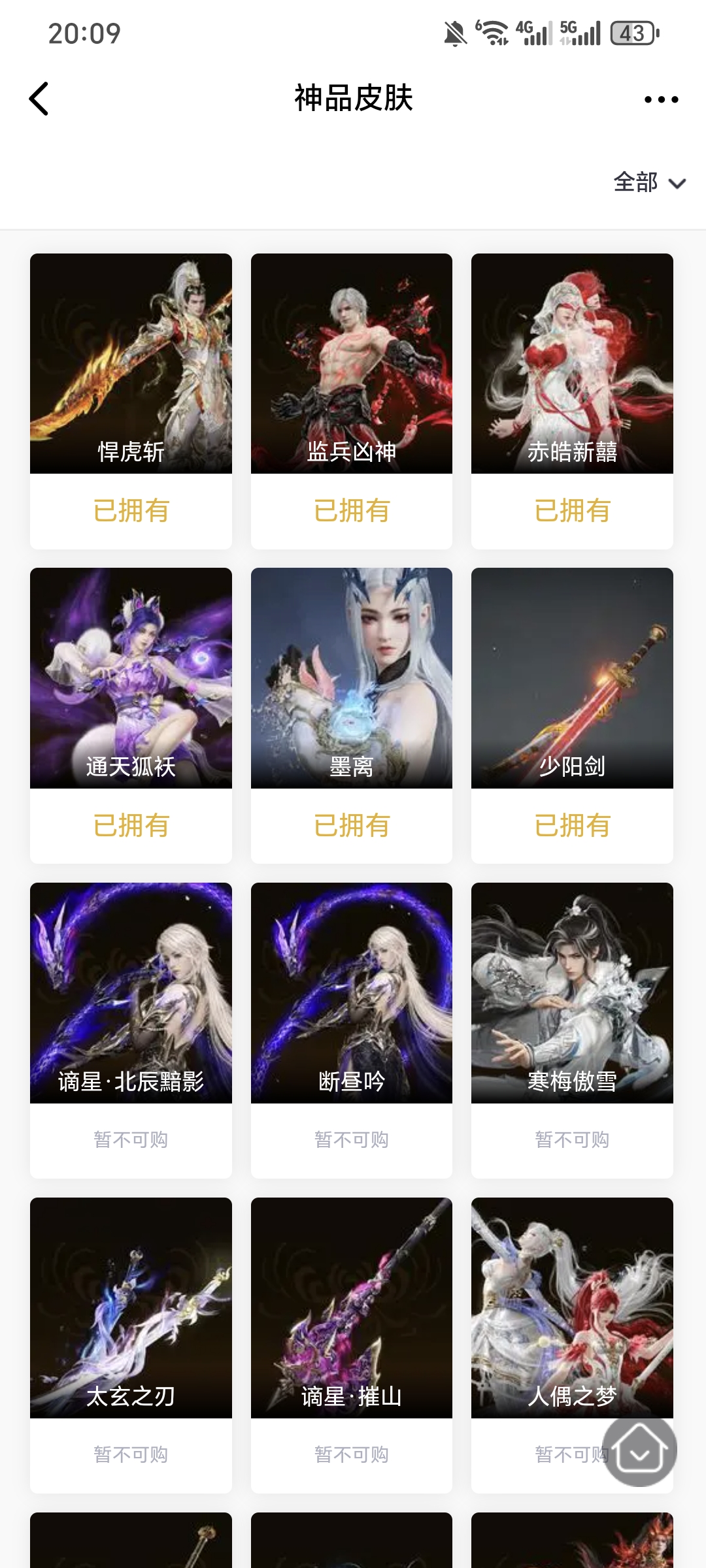Go back from 神品皮肤 page

click(x=39, y=99)
